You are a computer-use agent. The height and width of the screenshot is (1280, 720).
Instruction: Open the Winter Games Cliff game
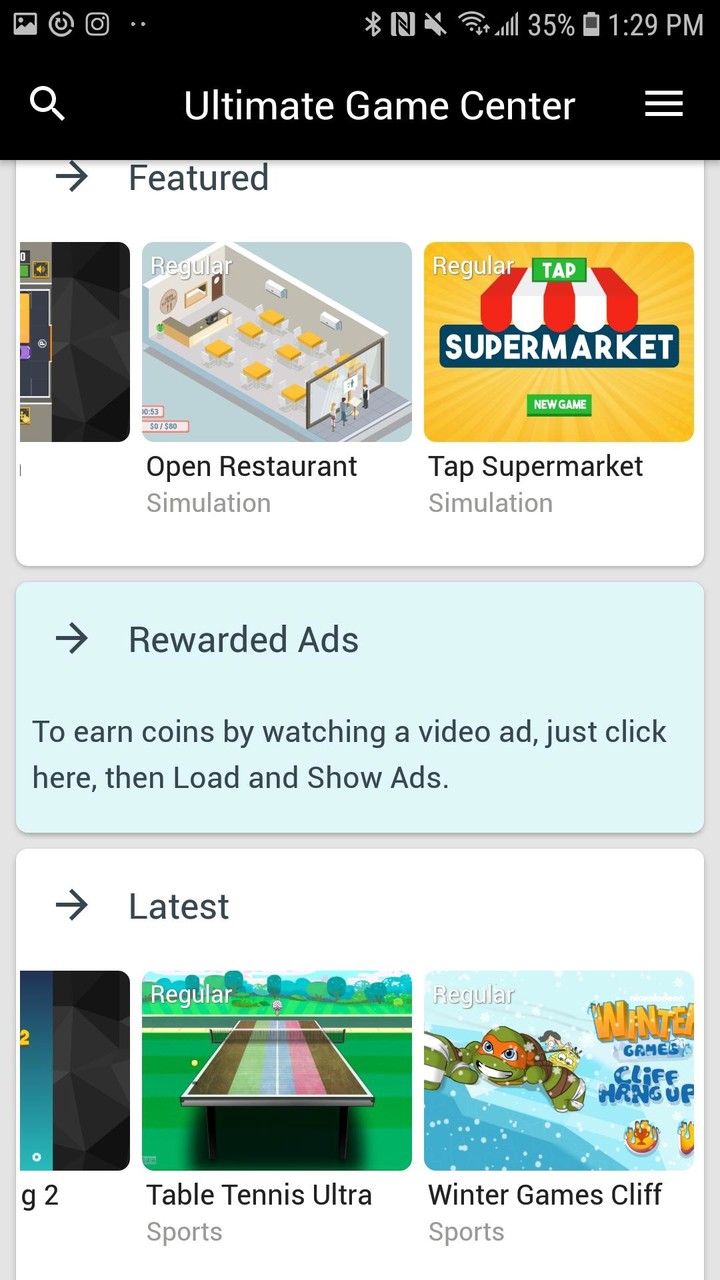tap(558, 1069)
